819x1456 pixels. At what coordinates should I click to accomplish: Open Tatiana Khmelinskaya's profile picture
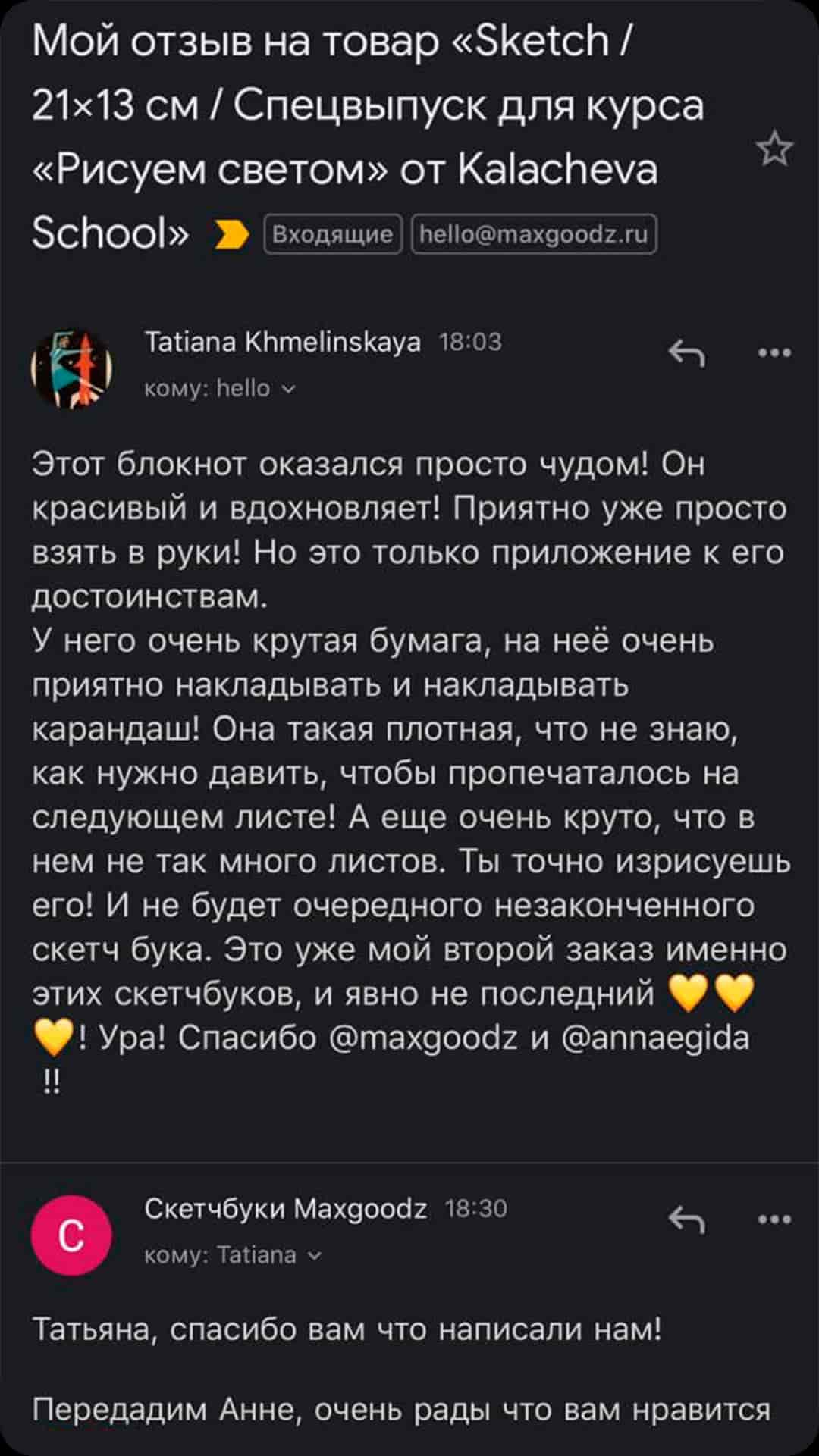71,368
